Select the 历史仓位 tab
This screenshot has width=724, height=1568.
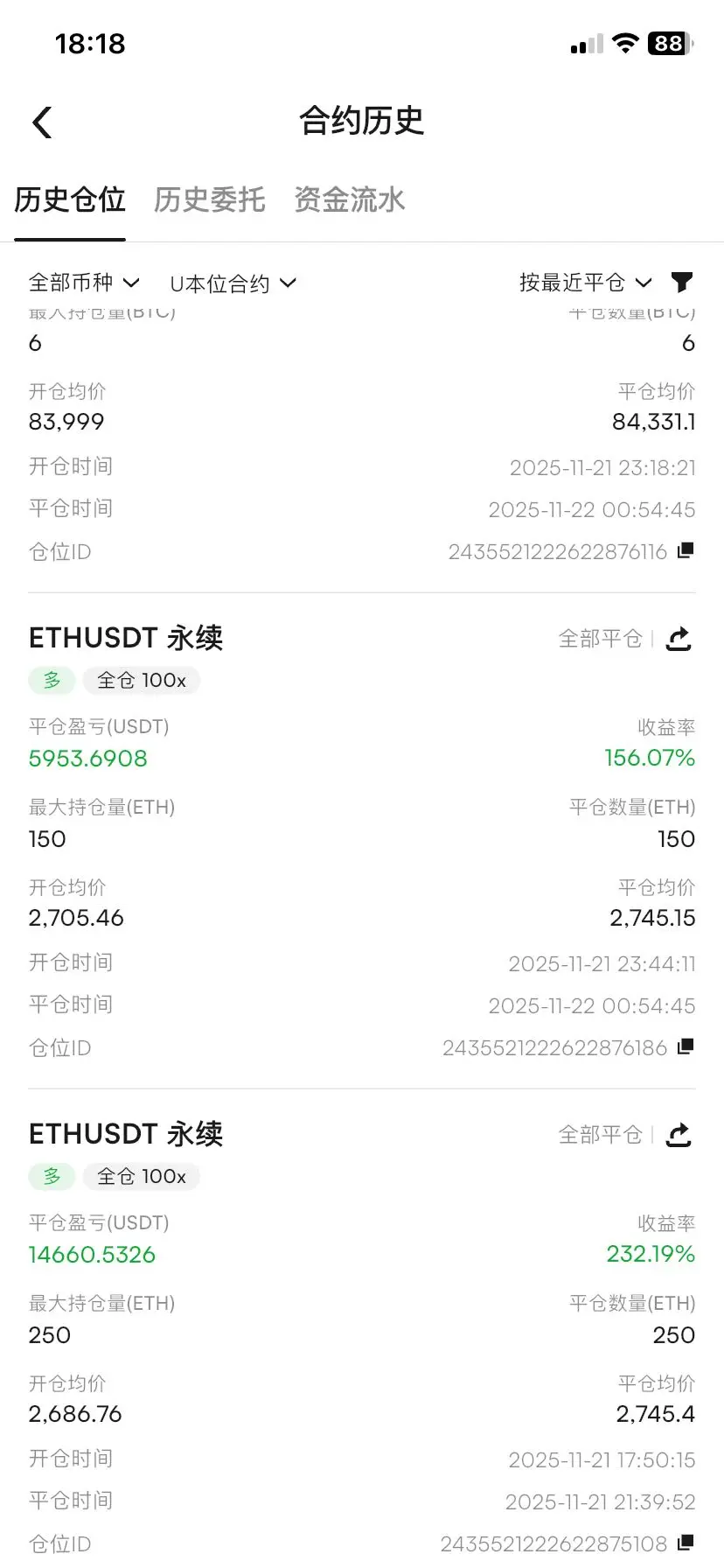70,199
